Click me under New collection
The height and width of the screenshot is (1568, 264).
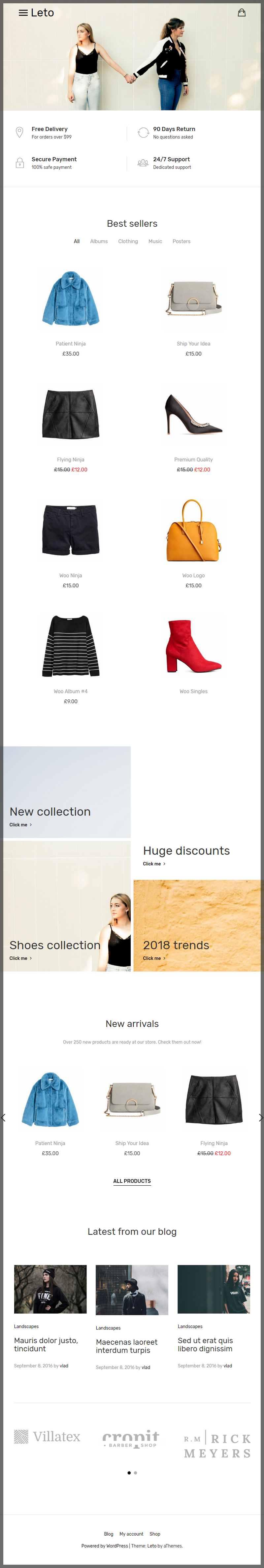20,825
